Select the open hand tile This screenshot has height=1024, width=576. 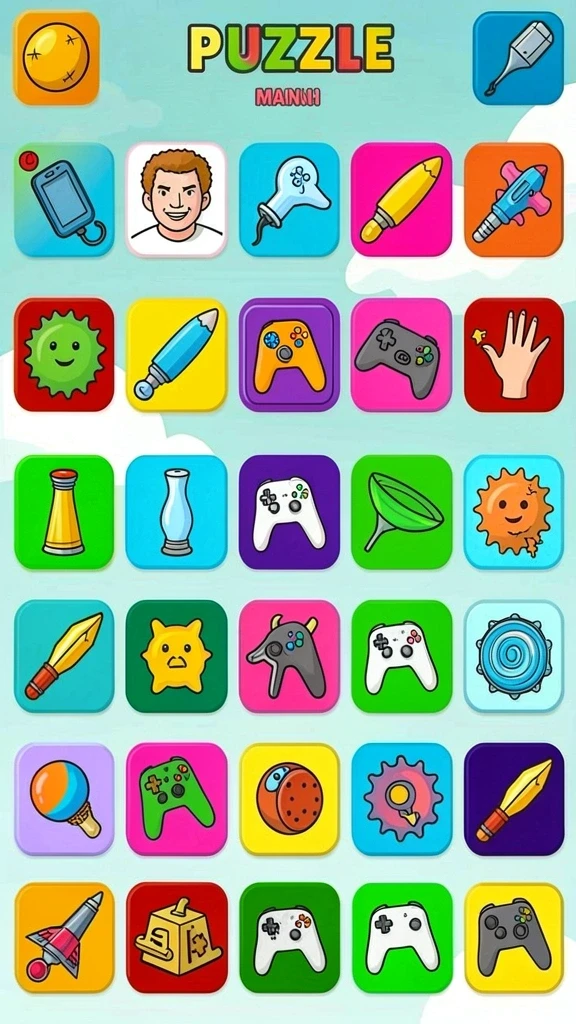point(513,355)
